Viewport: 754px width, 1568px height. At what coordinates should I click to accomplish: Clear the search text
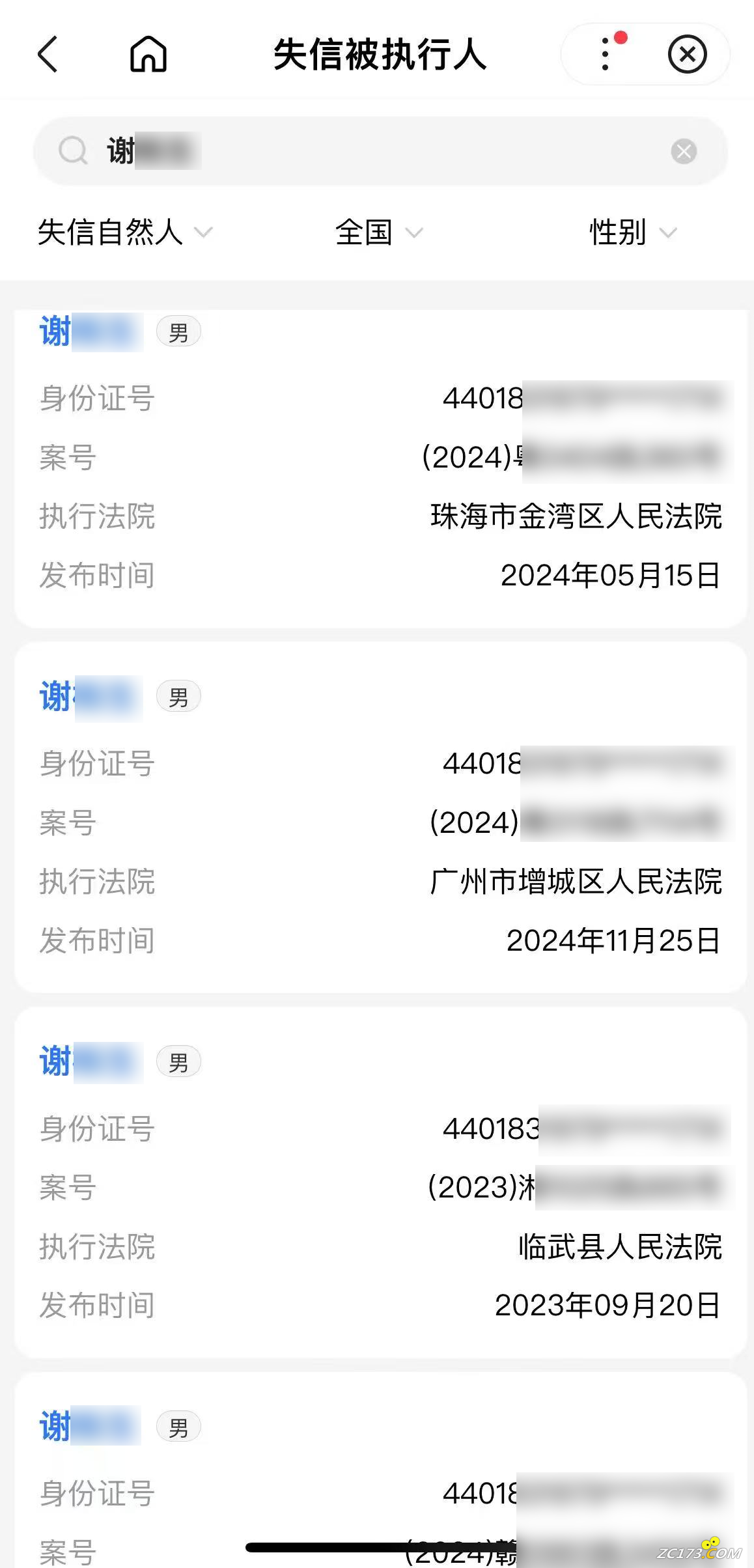[x=684, y=152]
